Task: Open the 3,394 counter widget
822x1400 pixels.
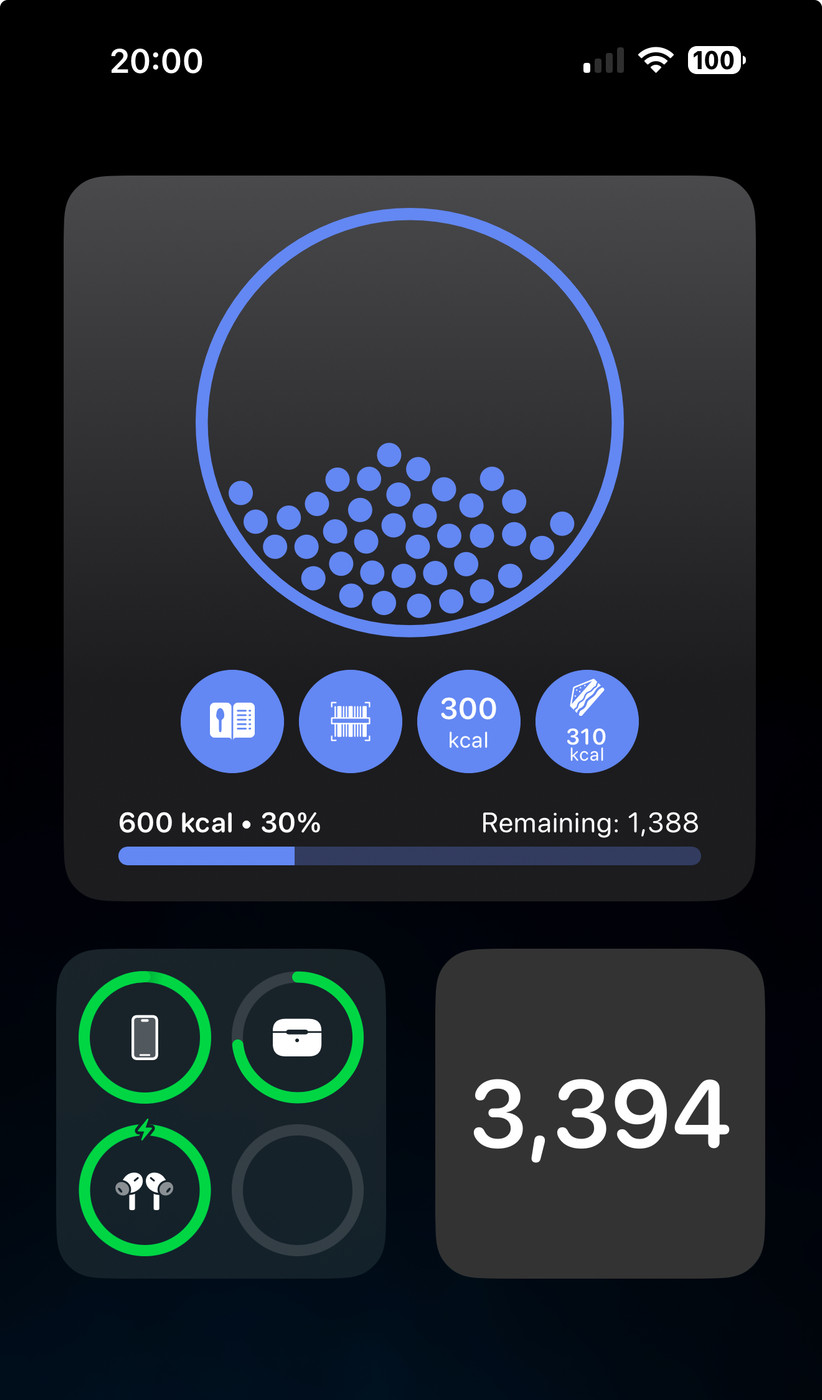Action: [x=600, y=1113]
